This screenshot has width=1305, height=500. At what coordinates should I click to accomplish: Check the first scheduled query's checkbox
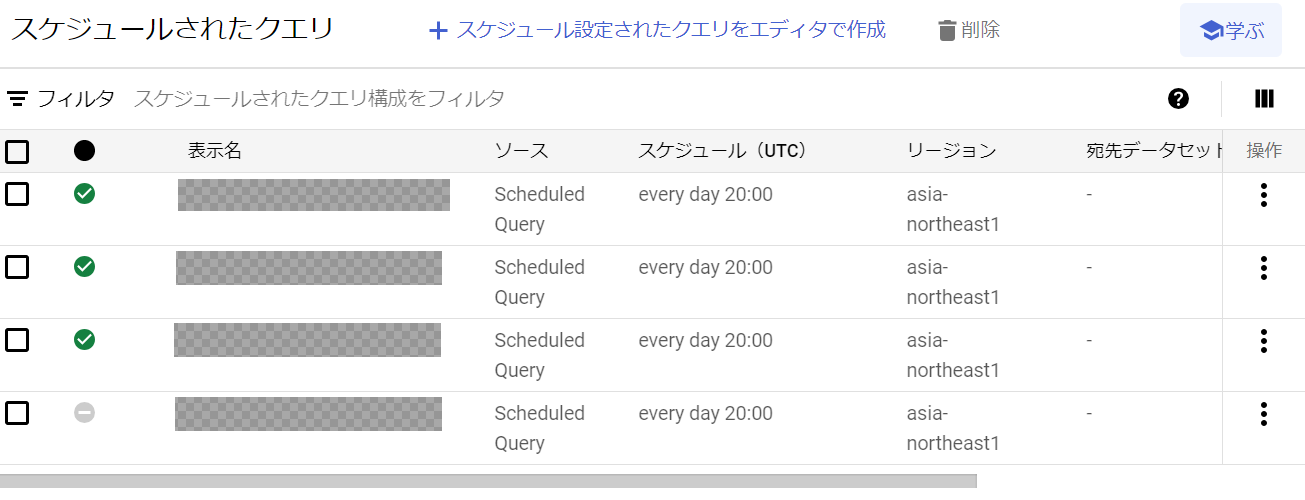tap(17, 194)
